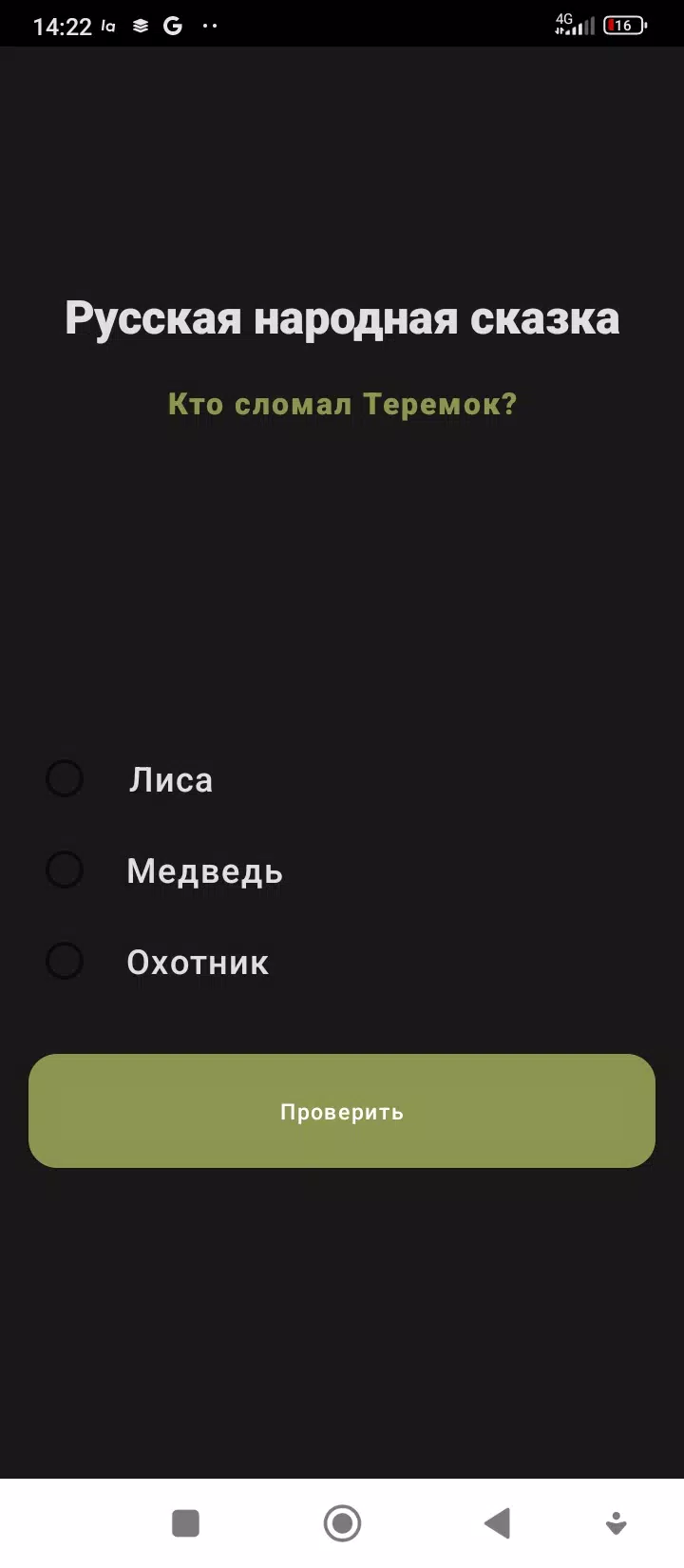Image resolution: width=684 pixels, height=1568 pixels.
Task: Return to the home screen
Action: [342, 1523]
